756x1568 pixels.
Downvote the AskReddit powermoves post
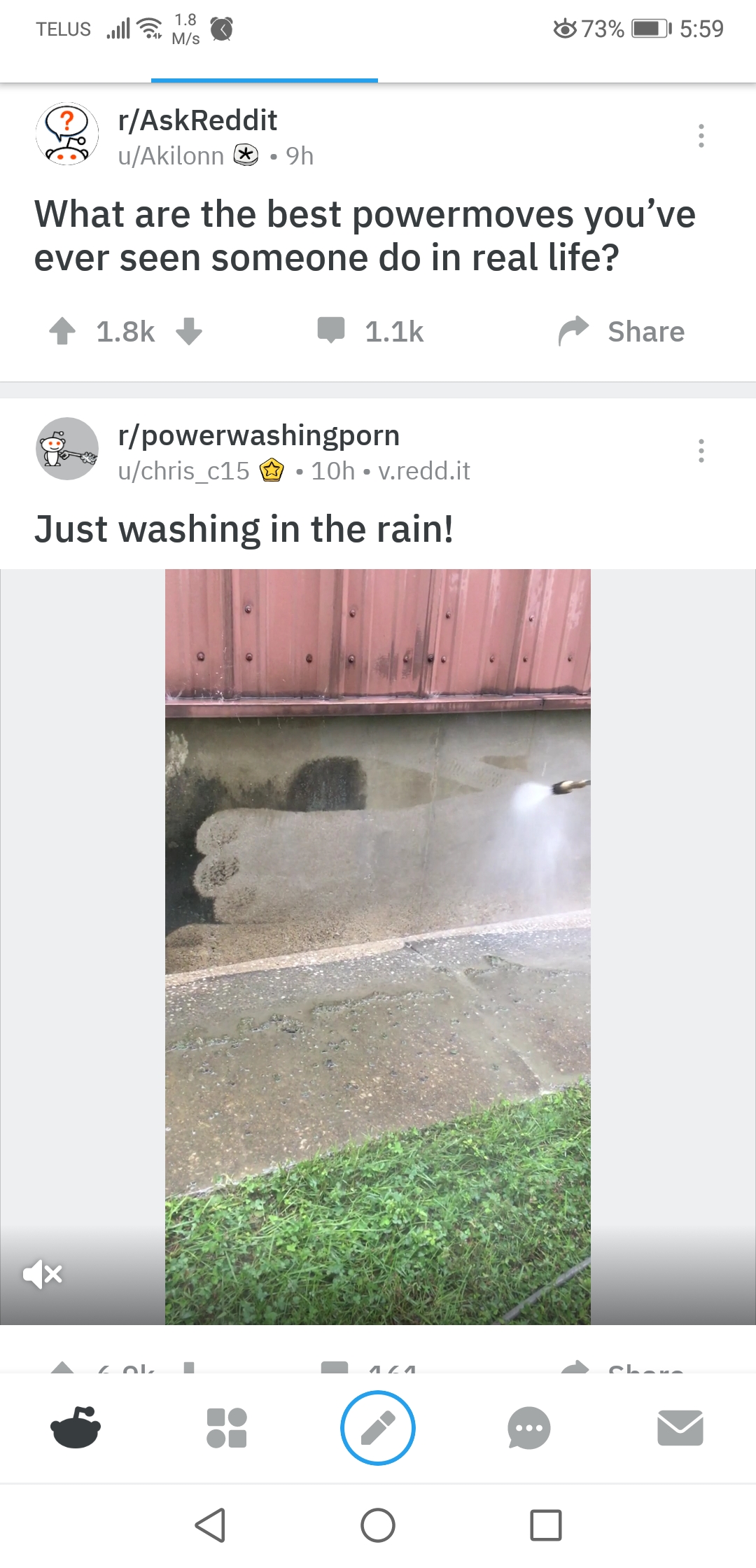[x=189, y=331]
